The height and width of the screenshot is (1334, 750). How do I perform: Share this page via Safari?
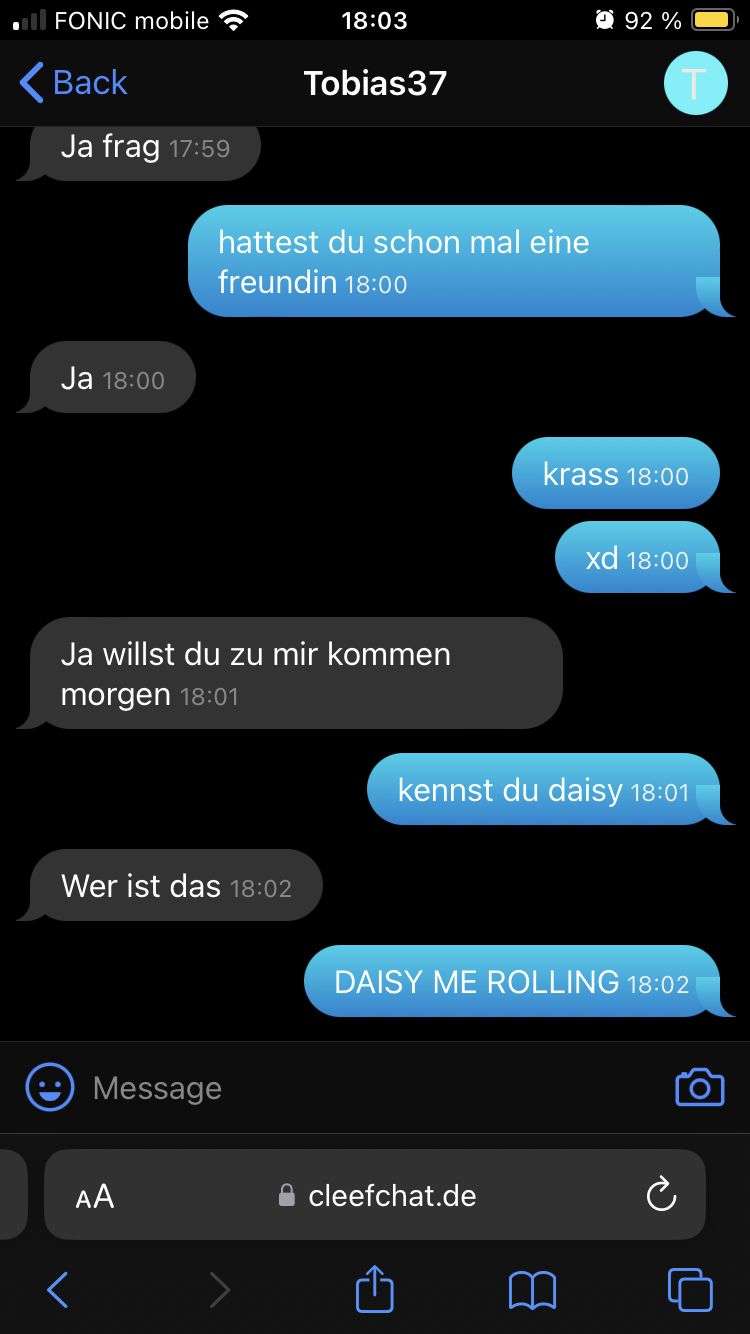(375, 1288)
